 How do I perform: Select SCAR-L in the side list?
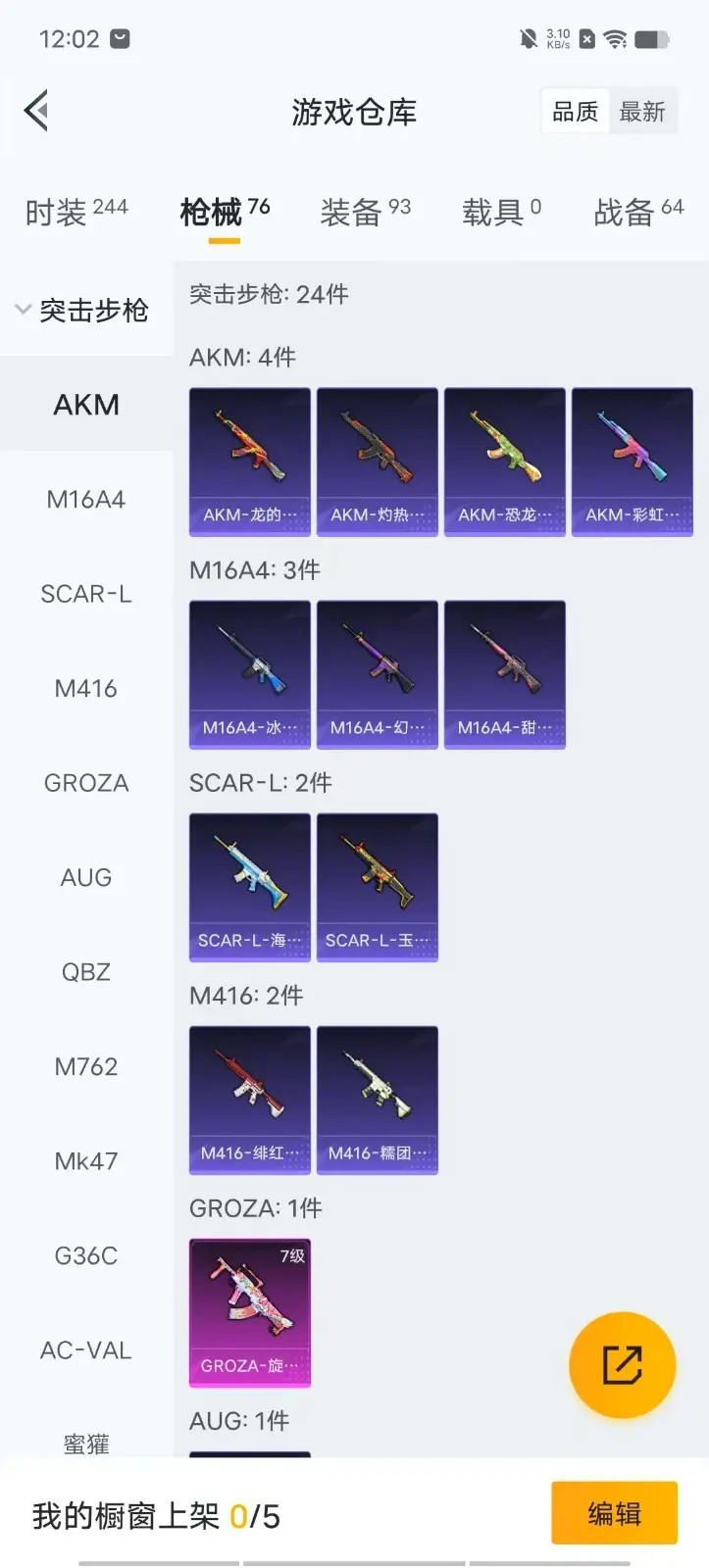point(86,594)
